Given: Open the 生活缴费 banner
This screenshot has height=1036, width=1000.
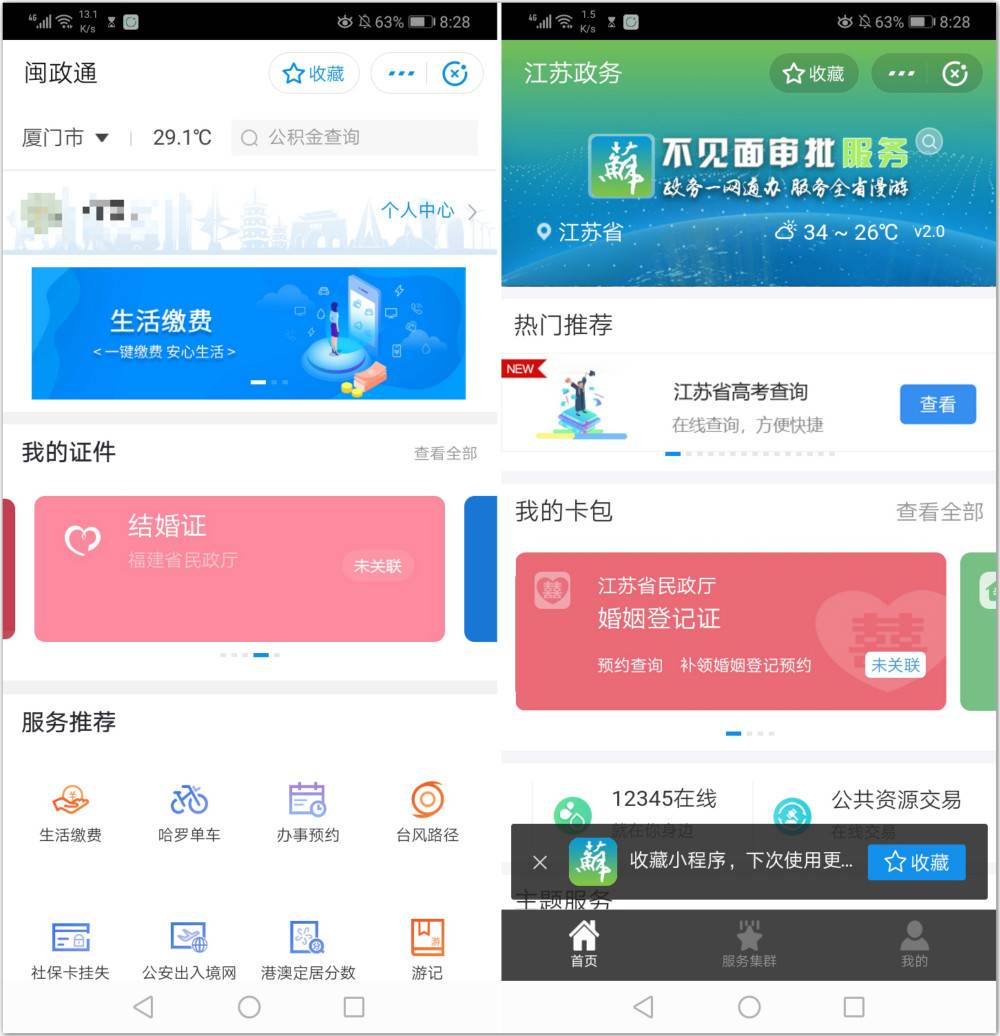Looking at the screenshot, I should (248, 333).
